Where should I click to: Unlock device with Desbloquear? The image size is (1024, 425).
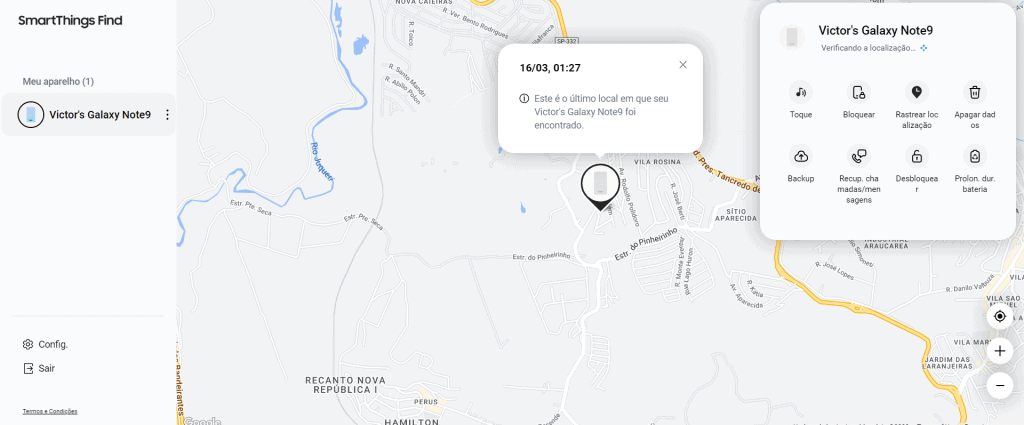tap(917, 156)
